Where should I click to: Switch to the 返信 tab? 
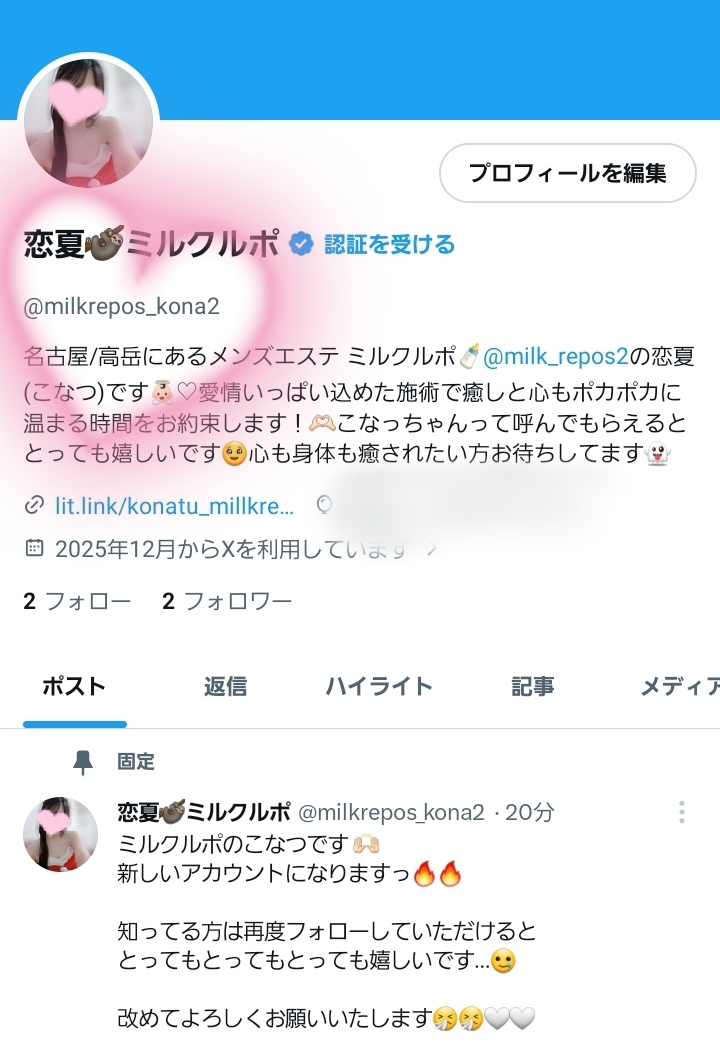(x=223, y=688)
